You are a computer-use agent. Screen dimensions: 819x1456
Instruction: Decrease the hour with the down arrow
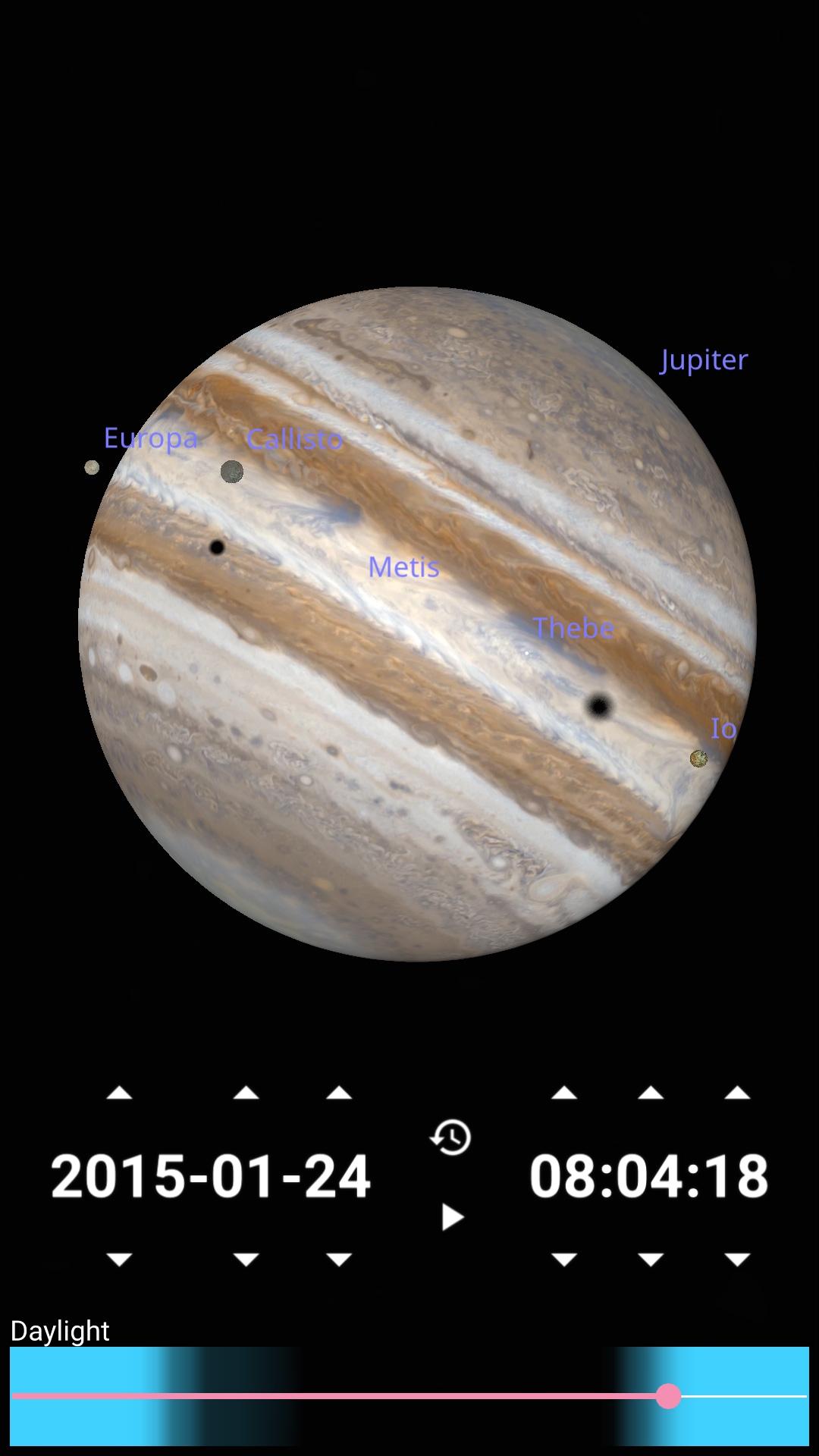click(x=564, y=1260)
